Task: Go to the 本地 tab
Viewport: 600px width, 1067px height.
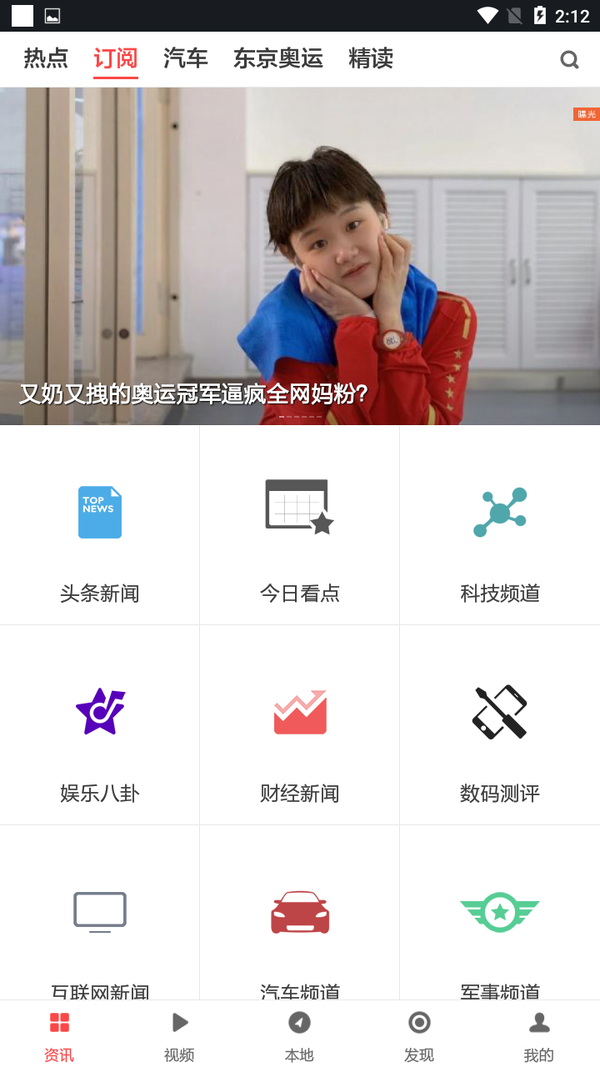Action: point(299,1034)
